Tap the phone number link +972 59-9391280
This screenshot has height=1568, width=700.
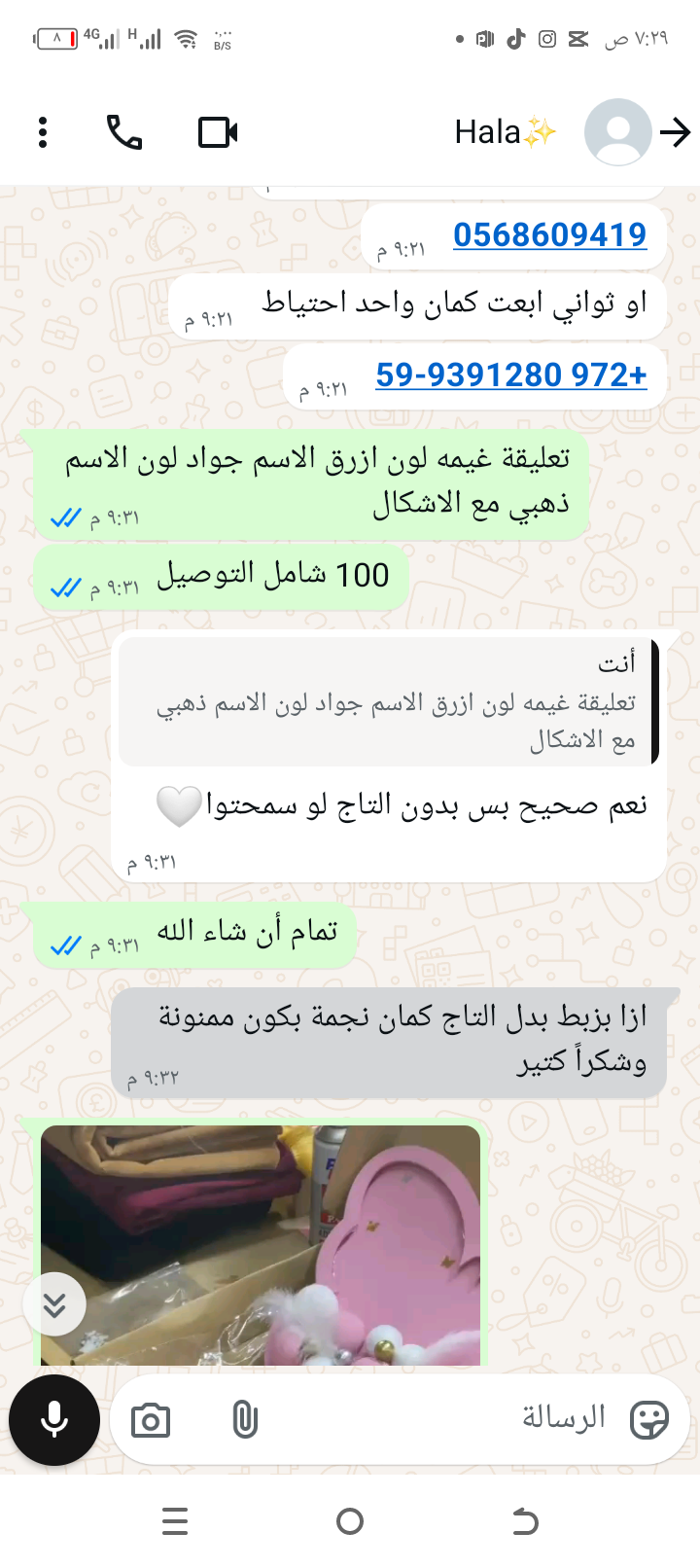pyautogui.click(x=511, y=375)
